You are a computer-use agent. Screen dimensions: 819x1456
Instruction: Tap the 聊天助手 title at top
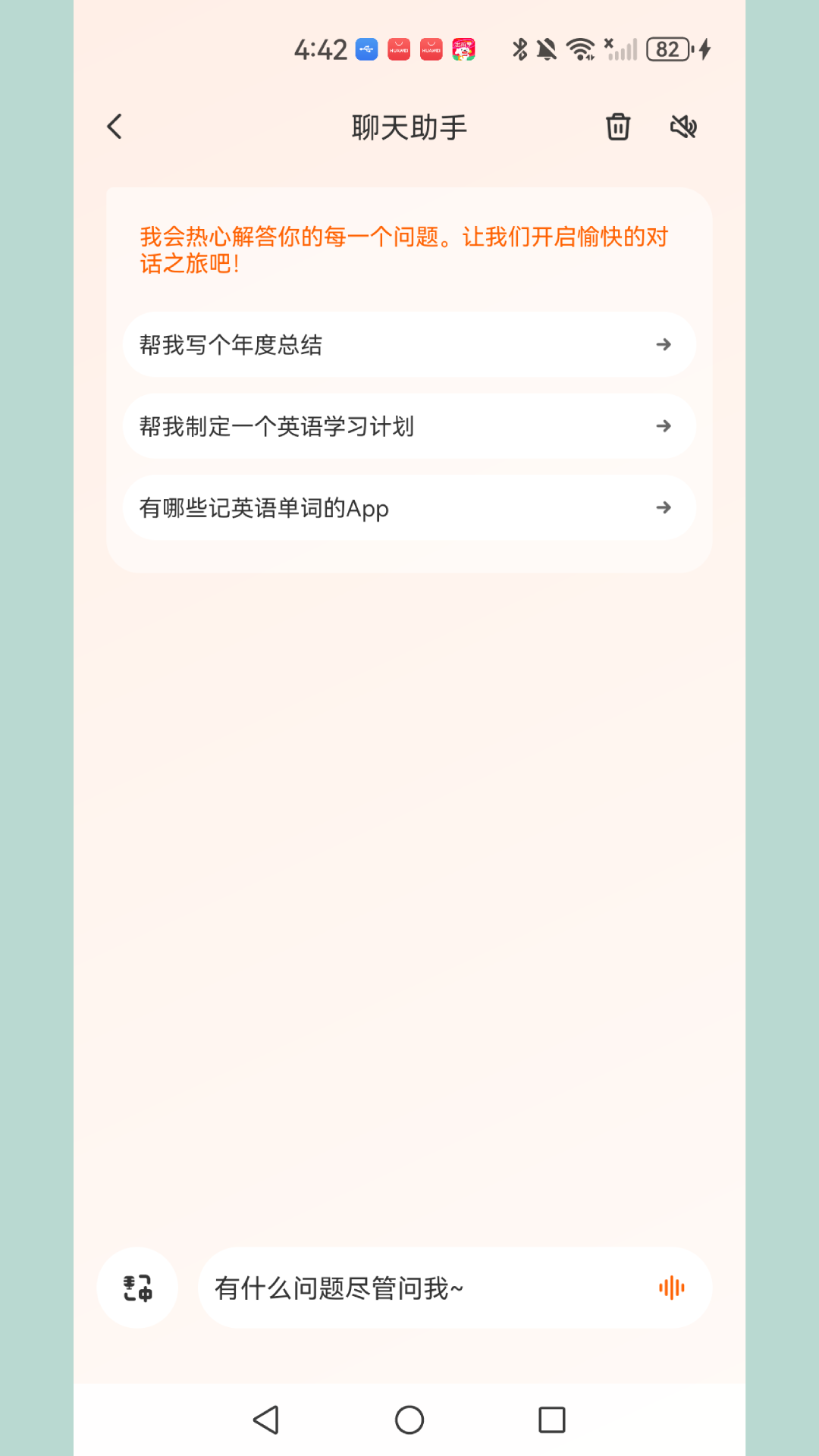coord(409,126)
